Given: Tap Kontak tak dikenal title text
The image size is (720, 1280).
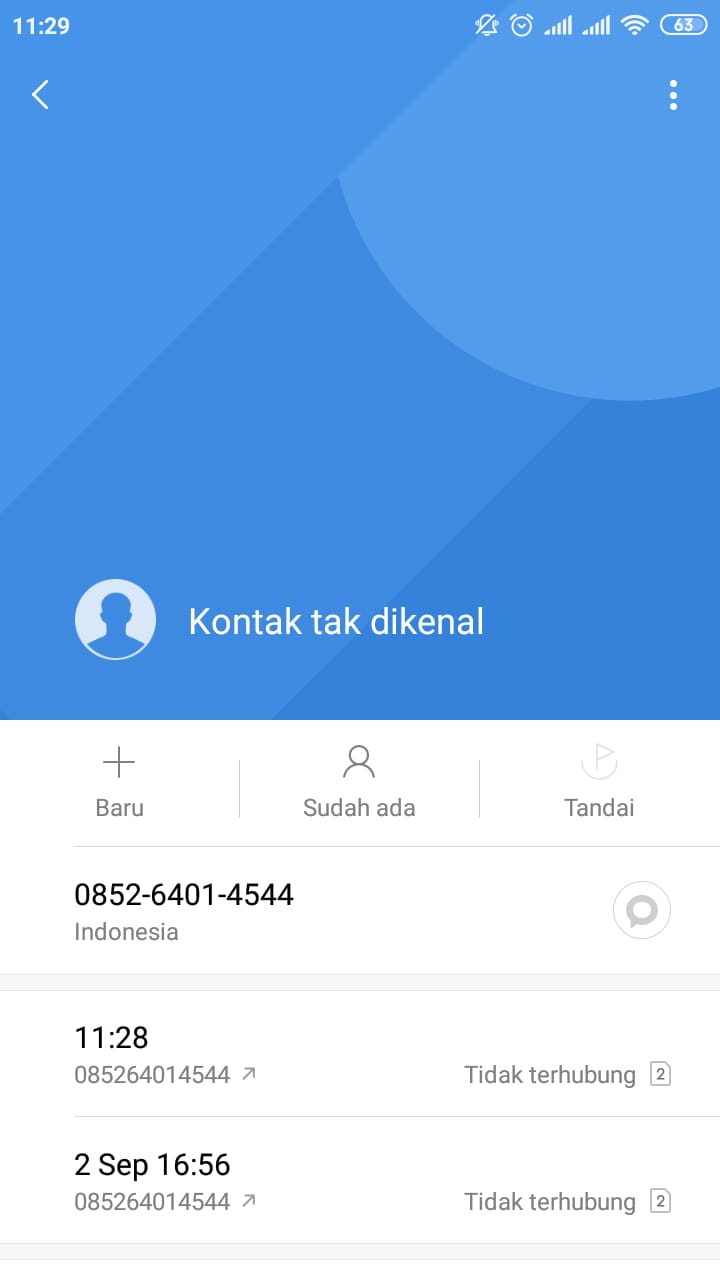Looking at the screenshot, I should tap(335, 620).
